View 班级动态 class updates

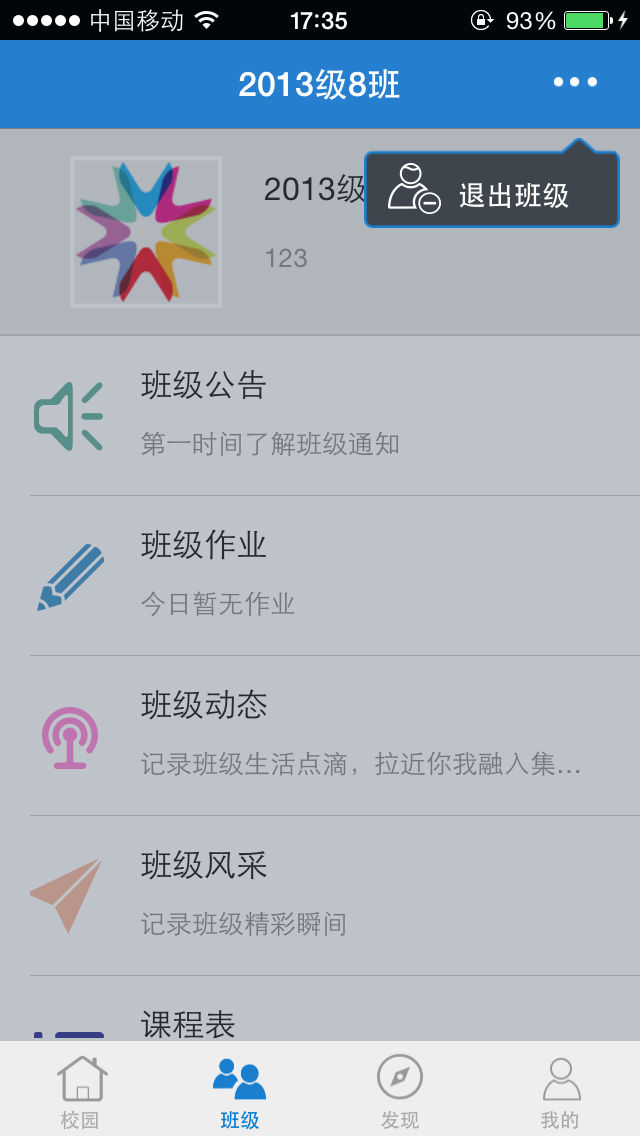pyautogui.click(x=320, y=735)
